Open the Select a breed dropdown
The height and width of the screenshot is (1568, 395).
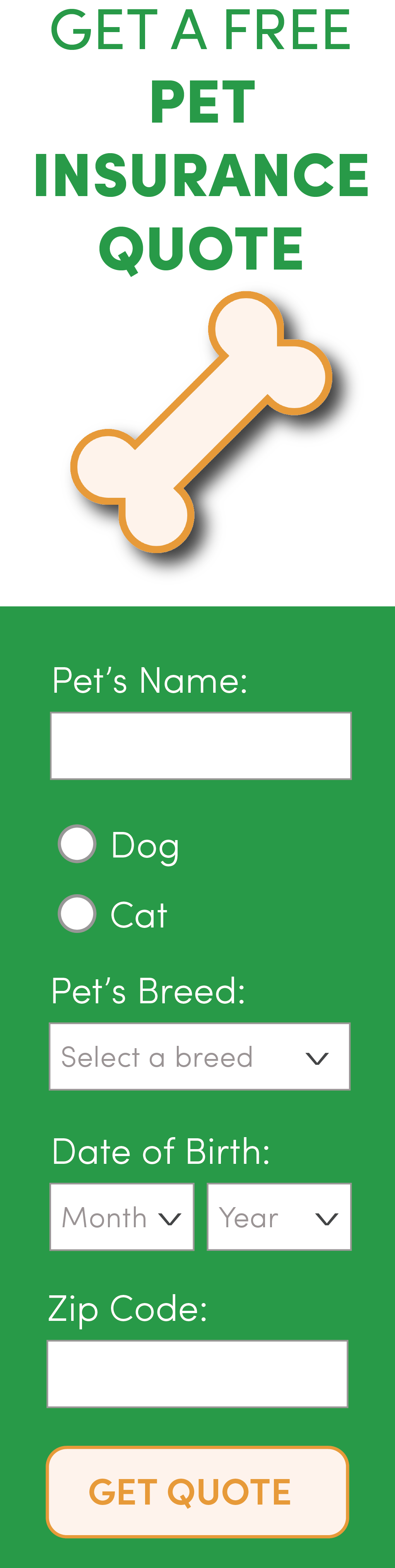pyautogui.click(x=200, y=1056)
